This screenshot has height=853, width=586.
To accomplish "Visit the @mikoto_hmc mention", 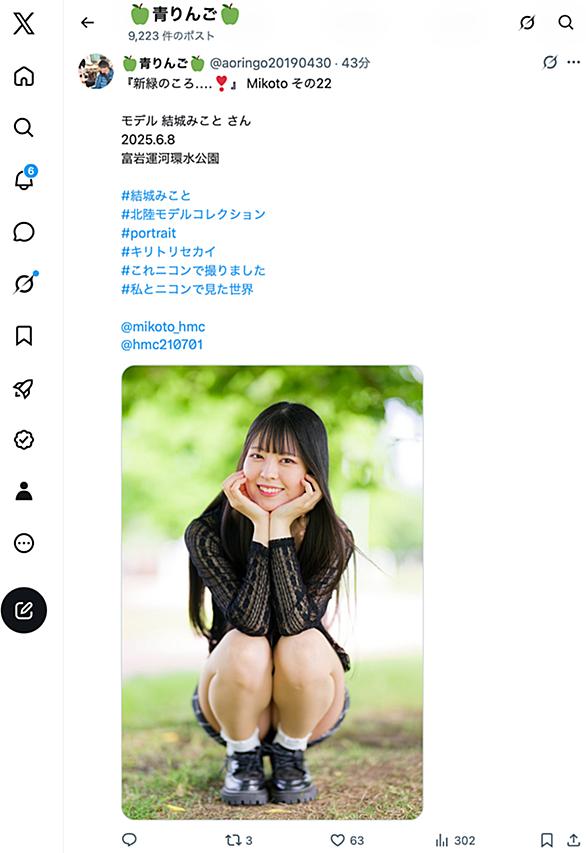I will point(163,326).
